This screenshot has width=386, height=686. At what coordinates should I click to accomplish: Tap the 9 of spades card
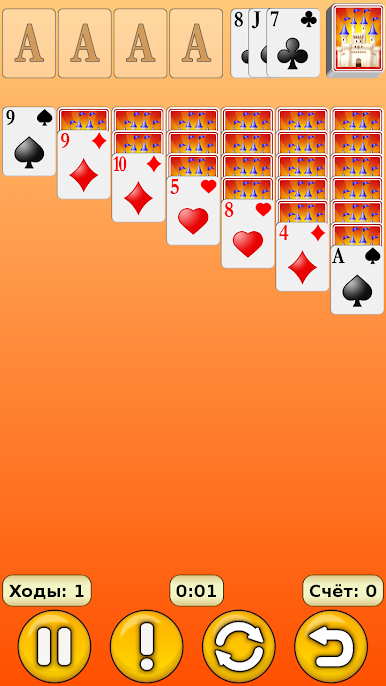(29, 141)
